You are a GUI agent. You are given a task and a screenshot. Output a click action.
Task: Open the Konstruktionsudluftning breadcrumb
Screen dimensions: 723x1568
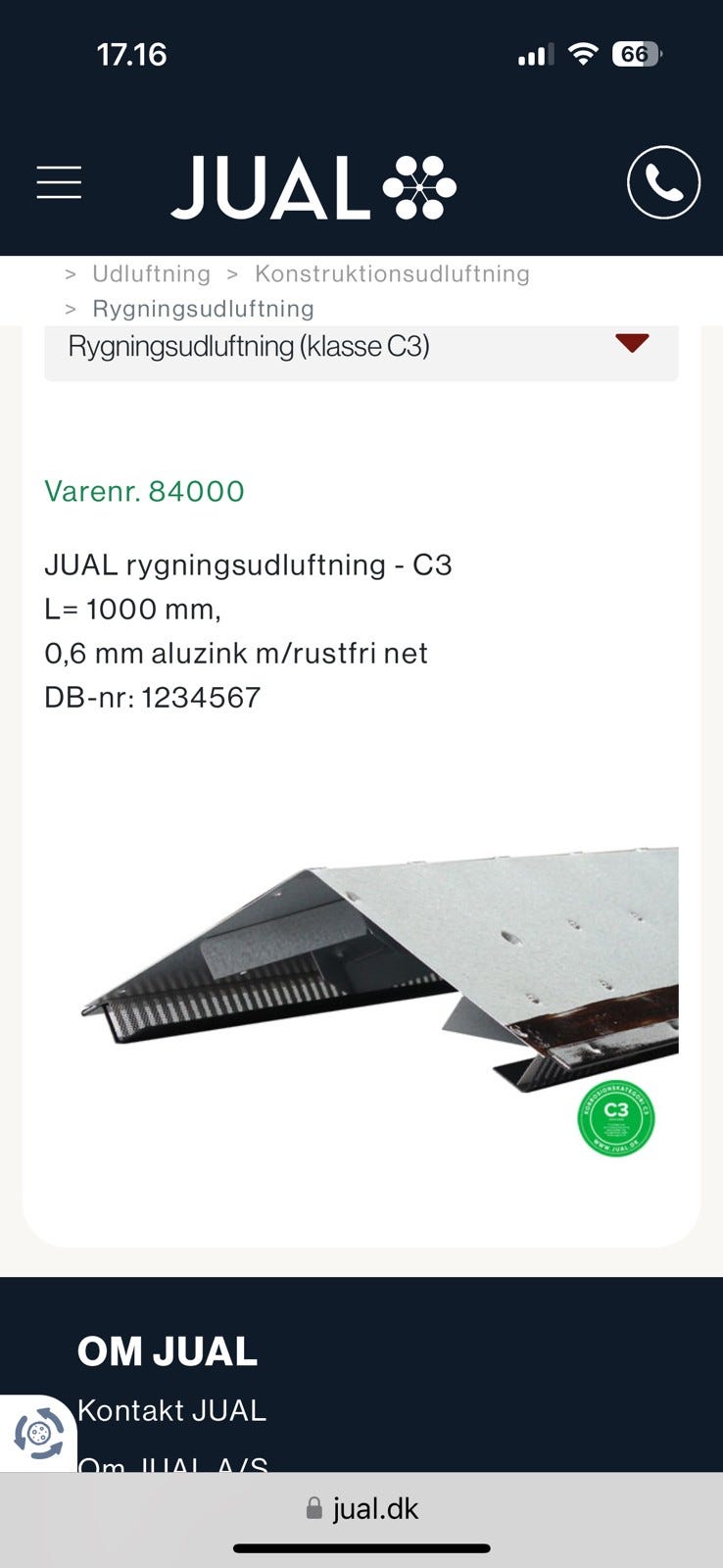point(392,273)
